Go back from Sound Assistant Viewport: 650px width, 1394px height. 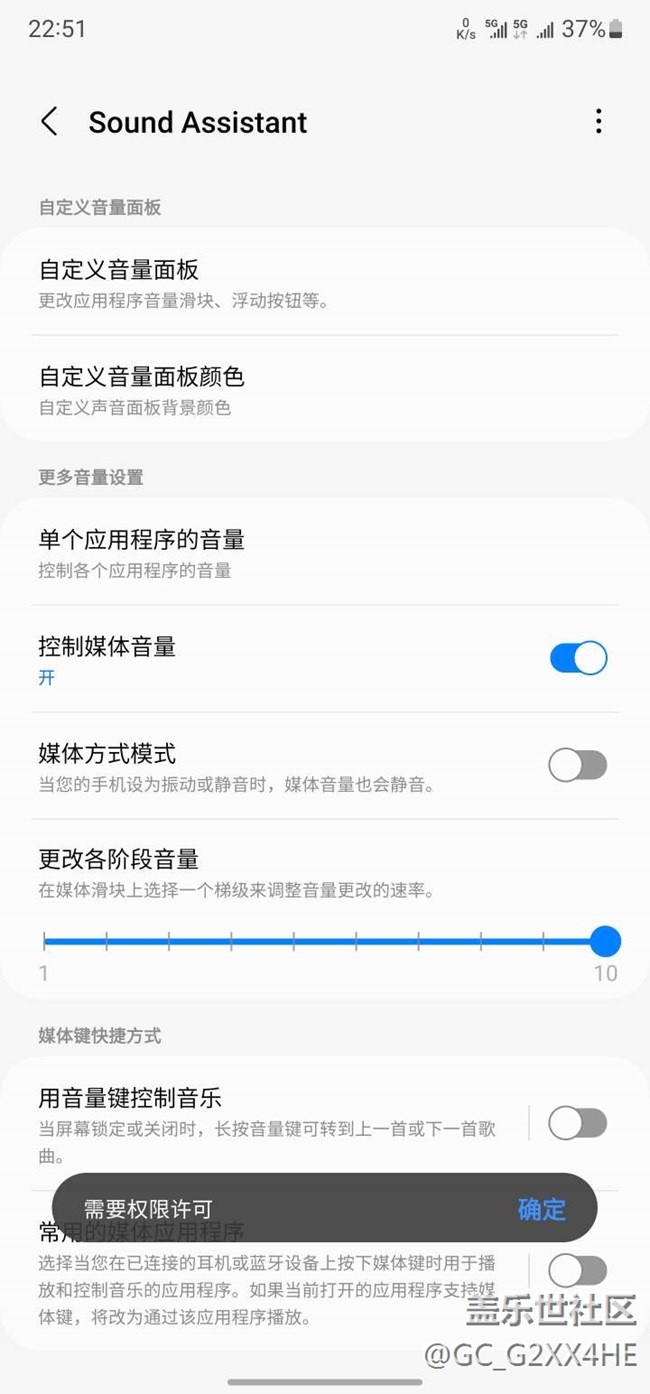click(x=48, y=122)
